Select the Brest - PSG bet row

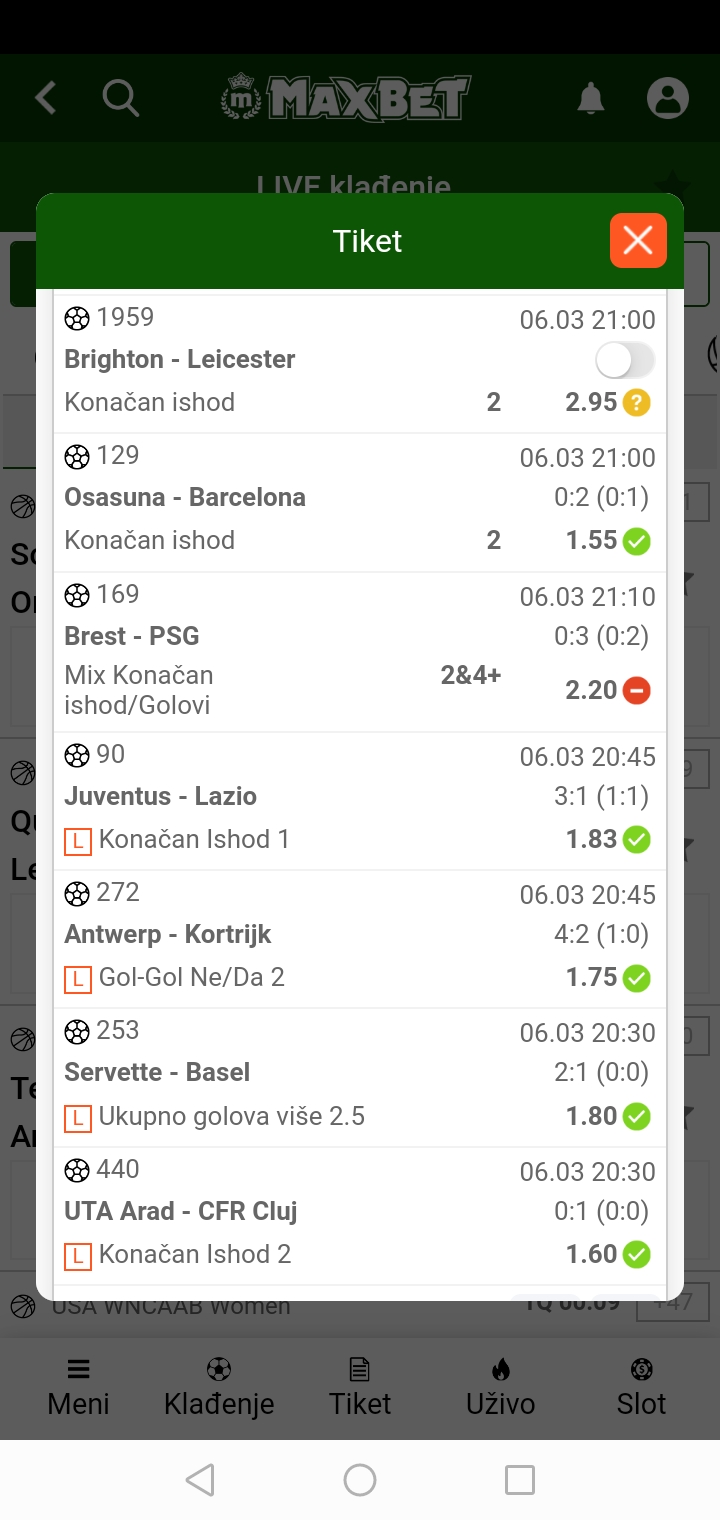(x=360, y=652)
